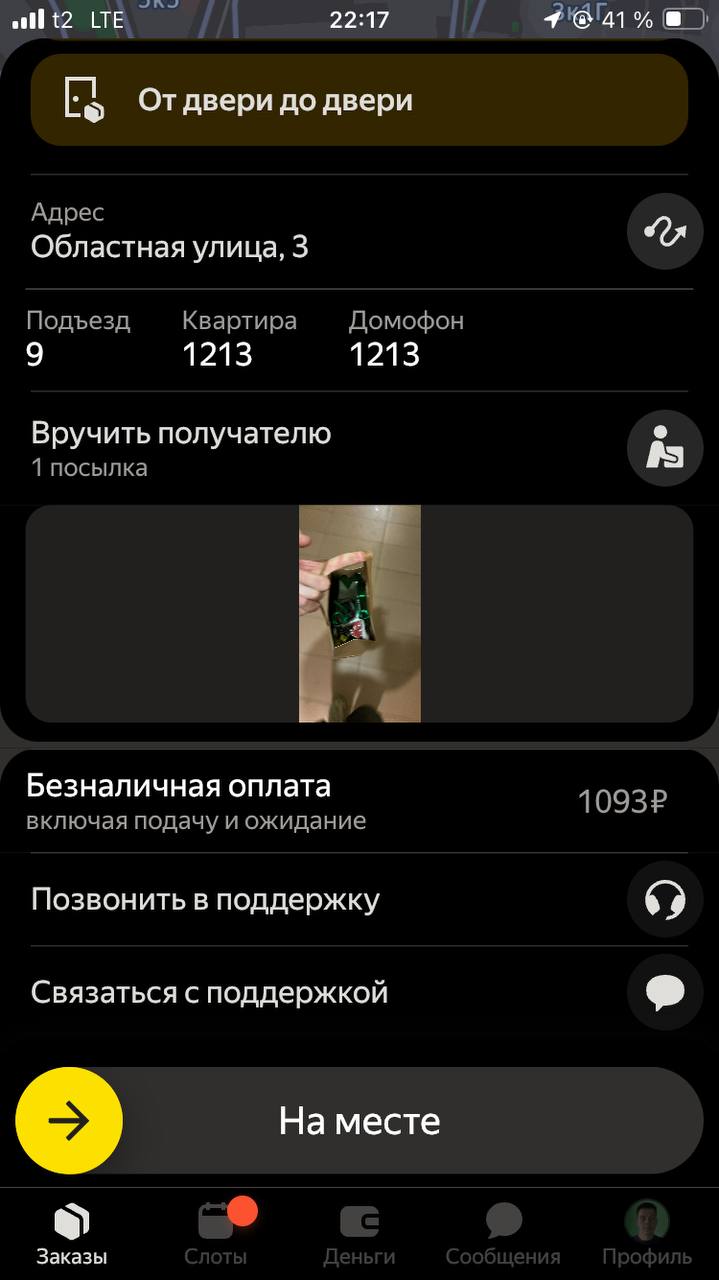The height and width of the screenshot is (1280, 719).
Task: Confirm arrival with the На месте button
Action: coord(360,1121)
